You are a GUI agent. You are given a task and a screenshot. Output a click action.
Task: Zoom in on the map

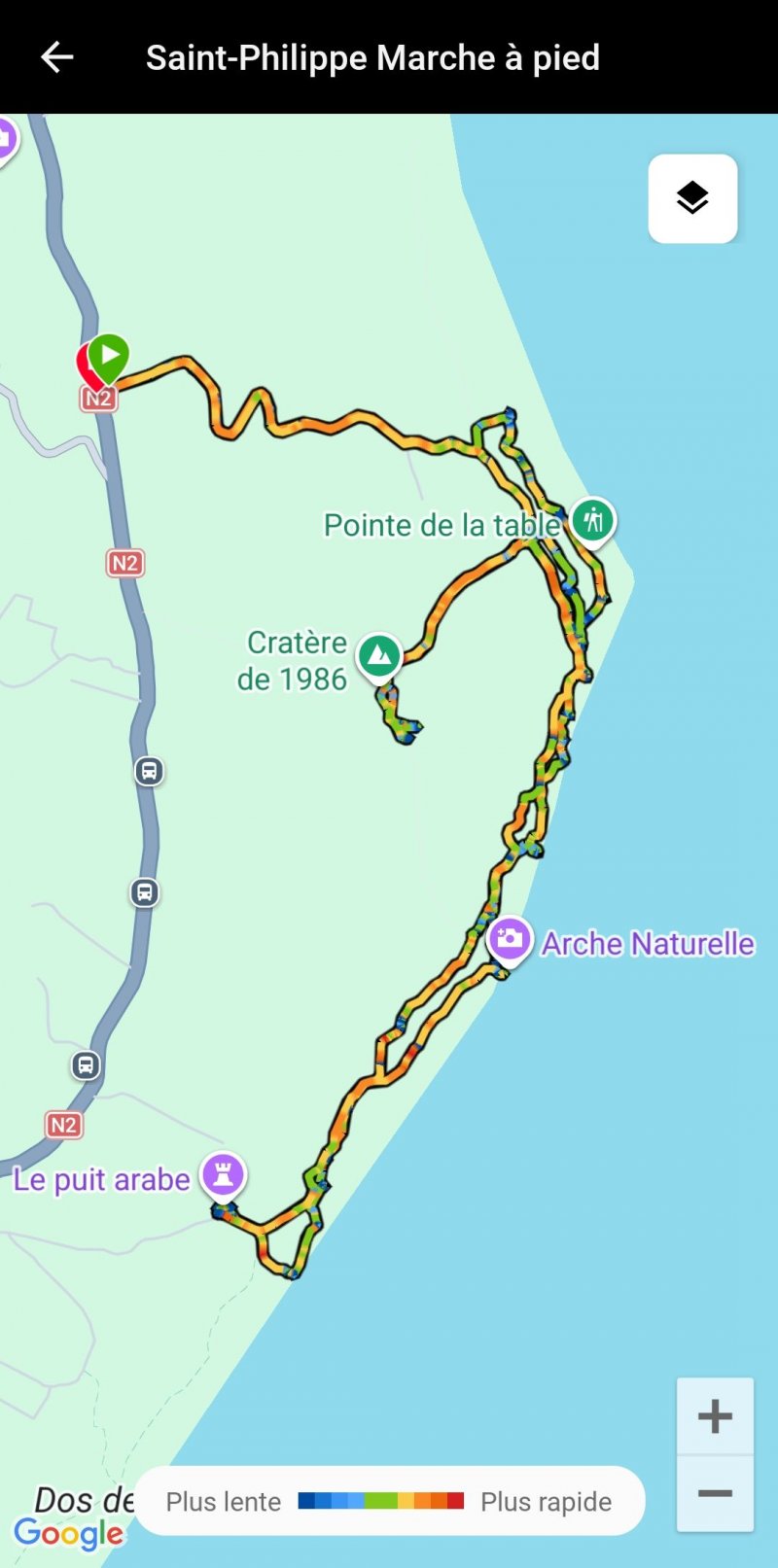click(x=715, y=1416)
